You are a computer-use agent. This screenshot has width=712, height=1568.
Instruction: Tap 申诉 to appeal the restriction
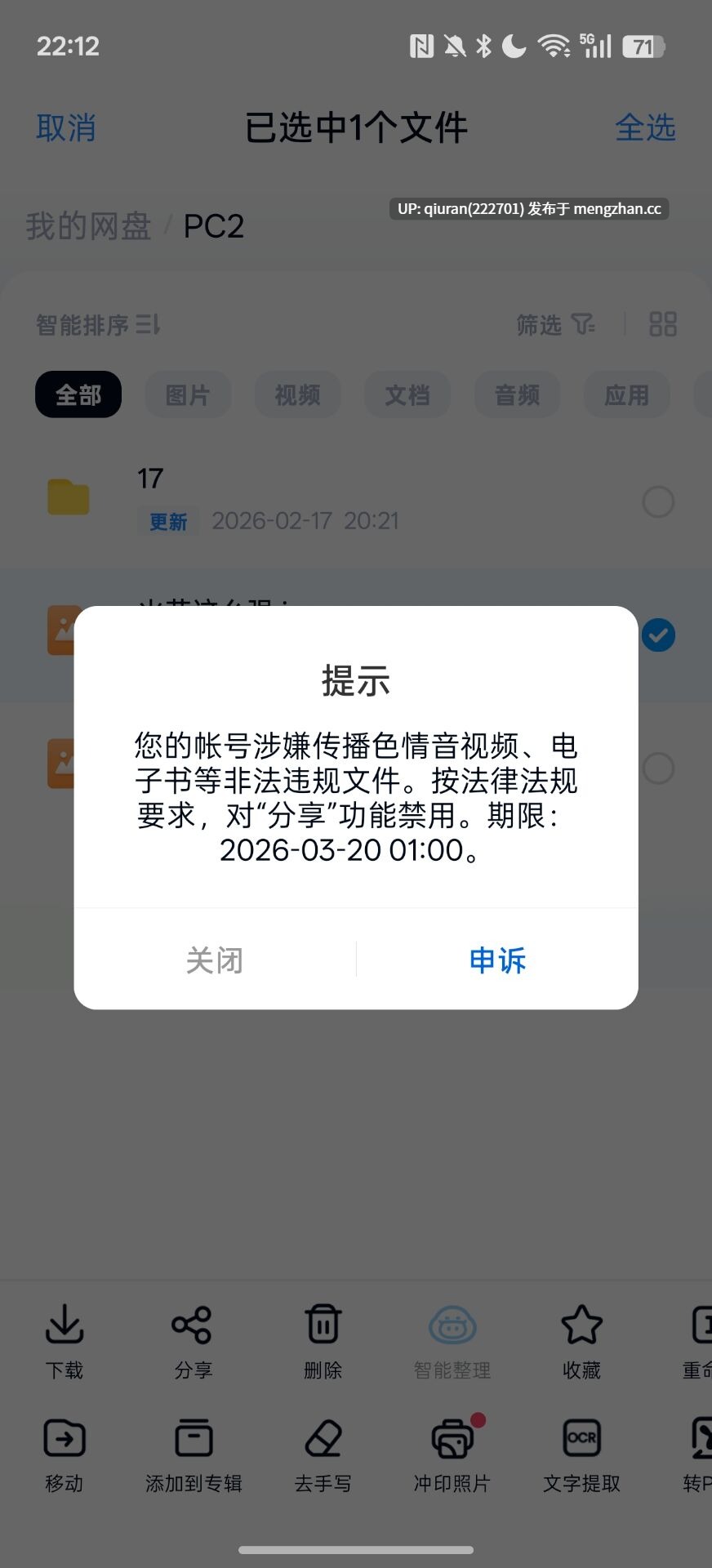point(497,960)
